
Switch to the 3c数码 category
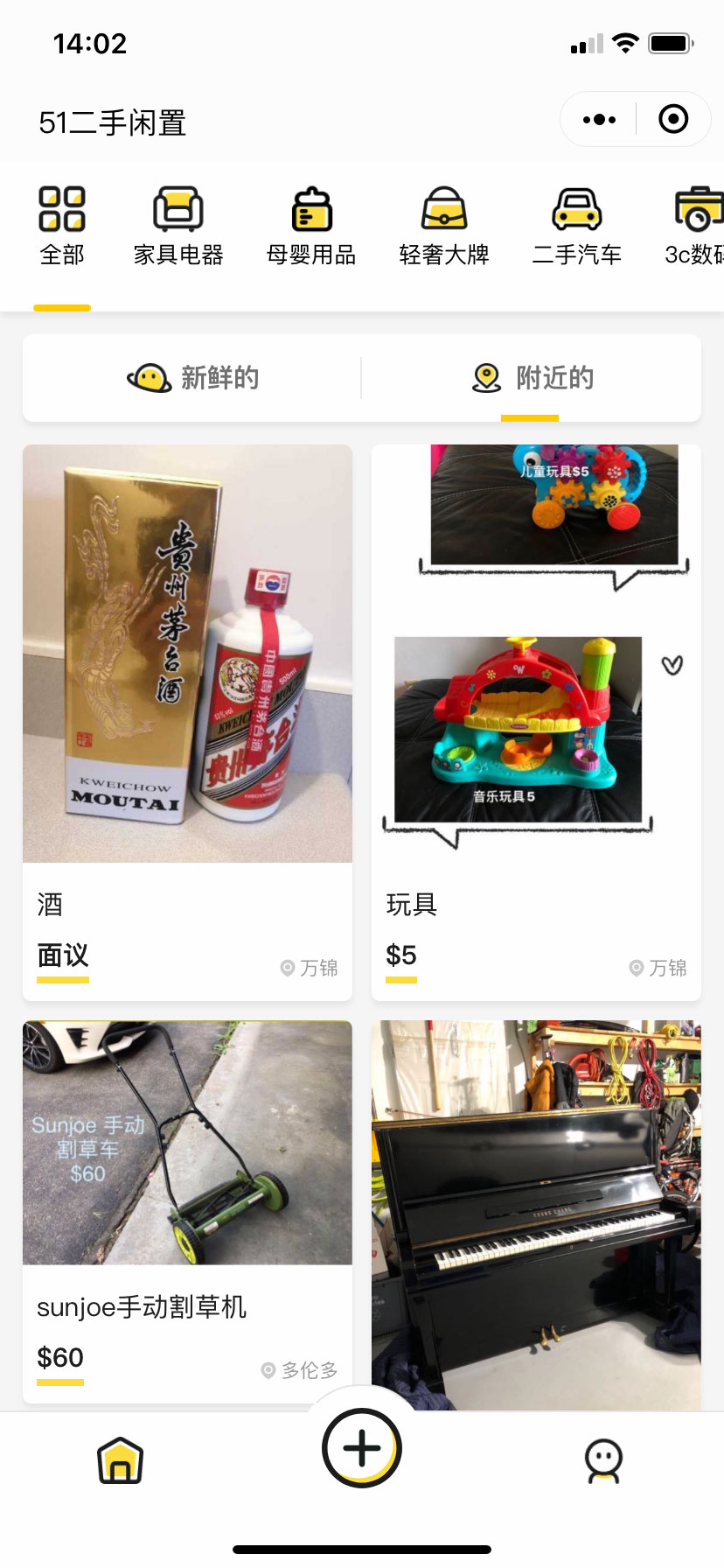click(696, 227)
